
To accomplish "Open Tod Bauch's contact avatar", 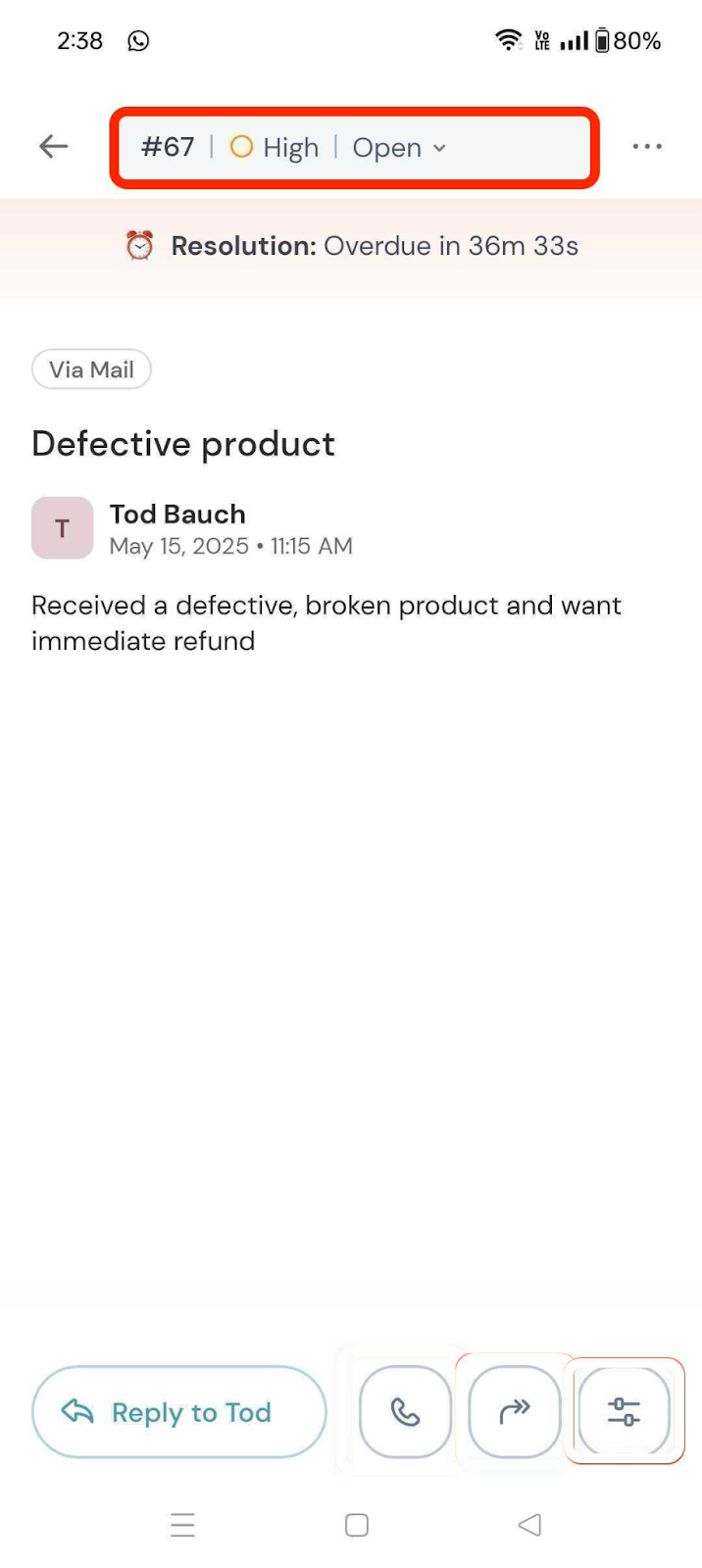I will point(62,528).
